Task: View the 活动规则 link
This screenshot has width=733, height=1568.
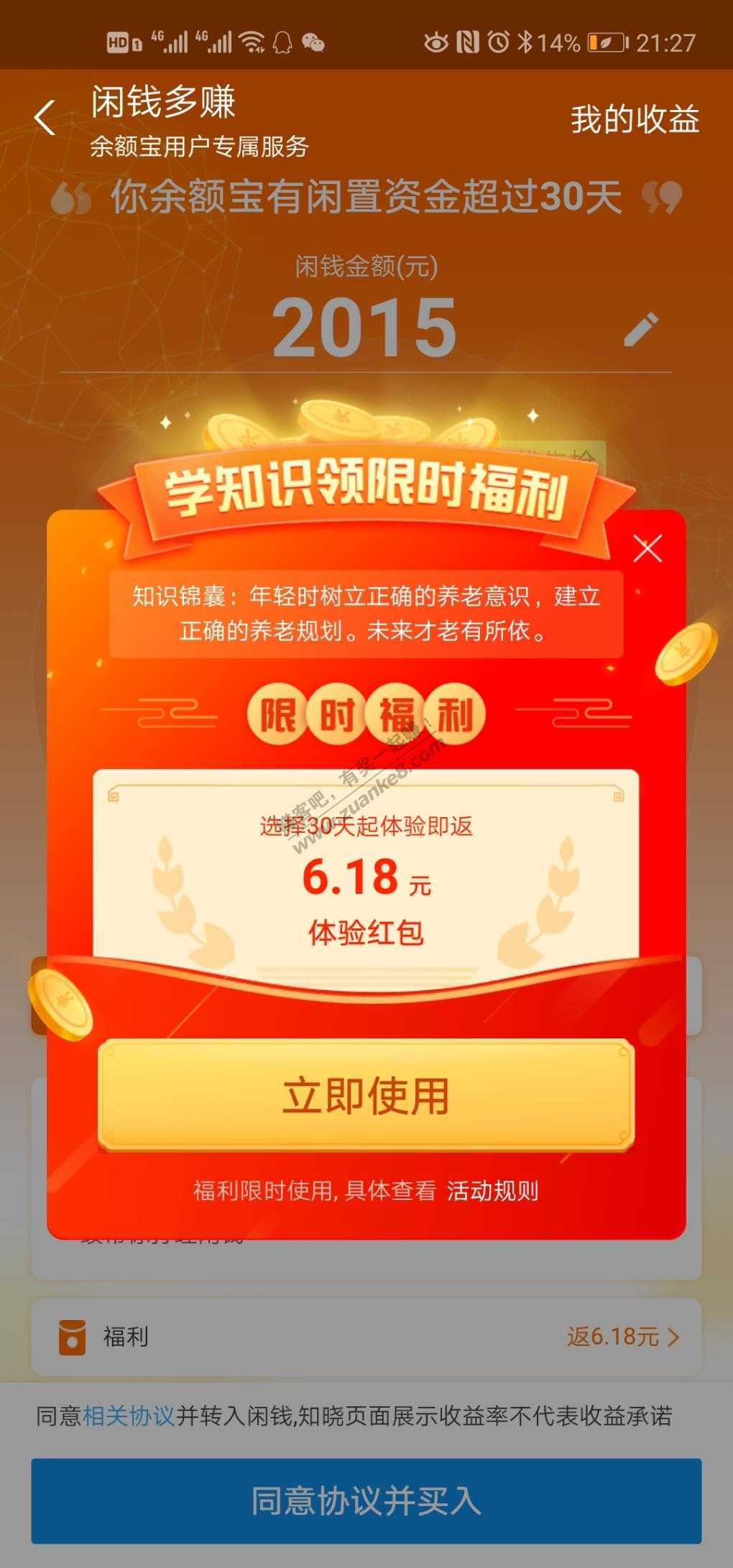Action: click(x=492, y=1191)
